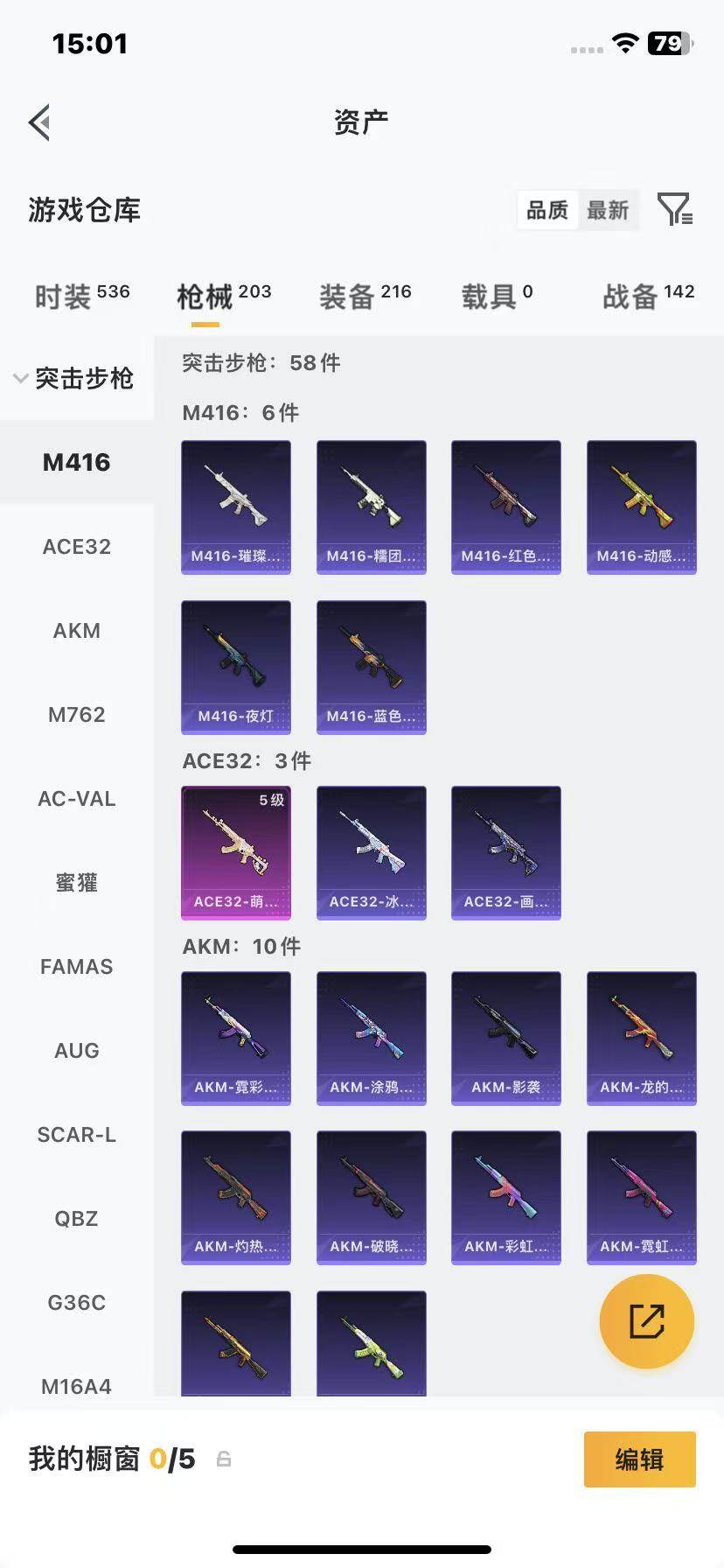724x1568 pixels.
Task: Go back using the top-left arrow
Action: (39, 122)
